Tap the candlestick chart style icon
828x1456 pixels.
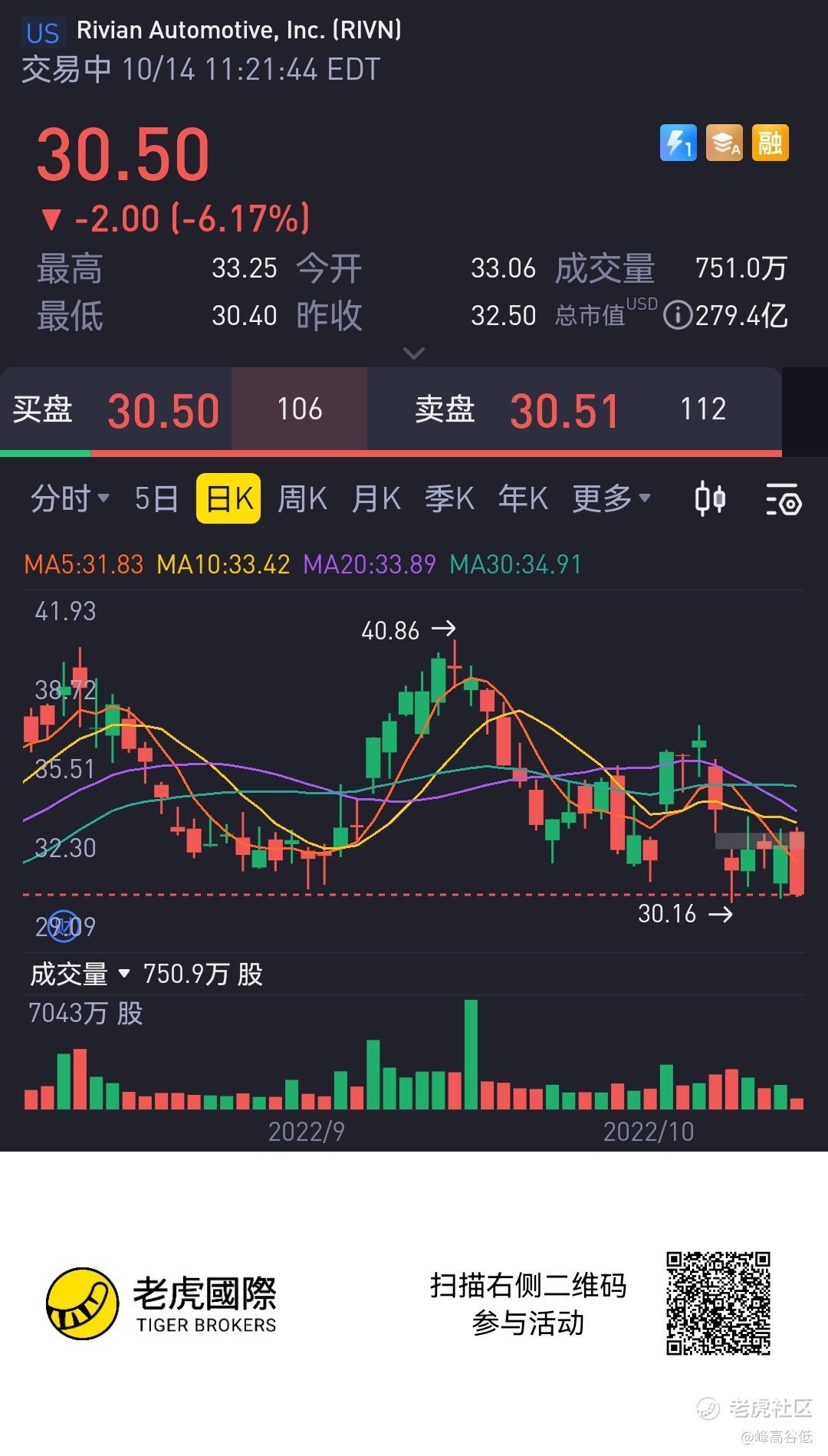pos(710,499)
